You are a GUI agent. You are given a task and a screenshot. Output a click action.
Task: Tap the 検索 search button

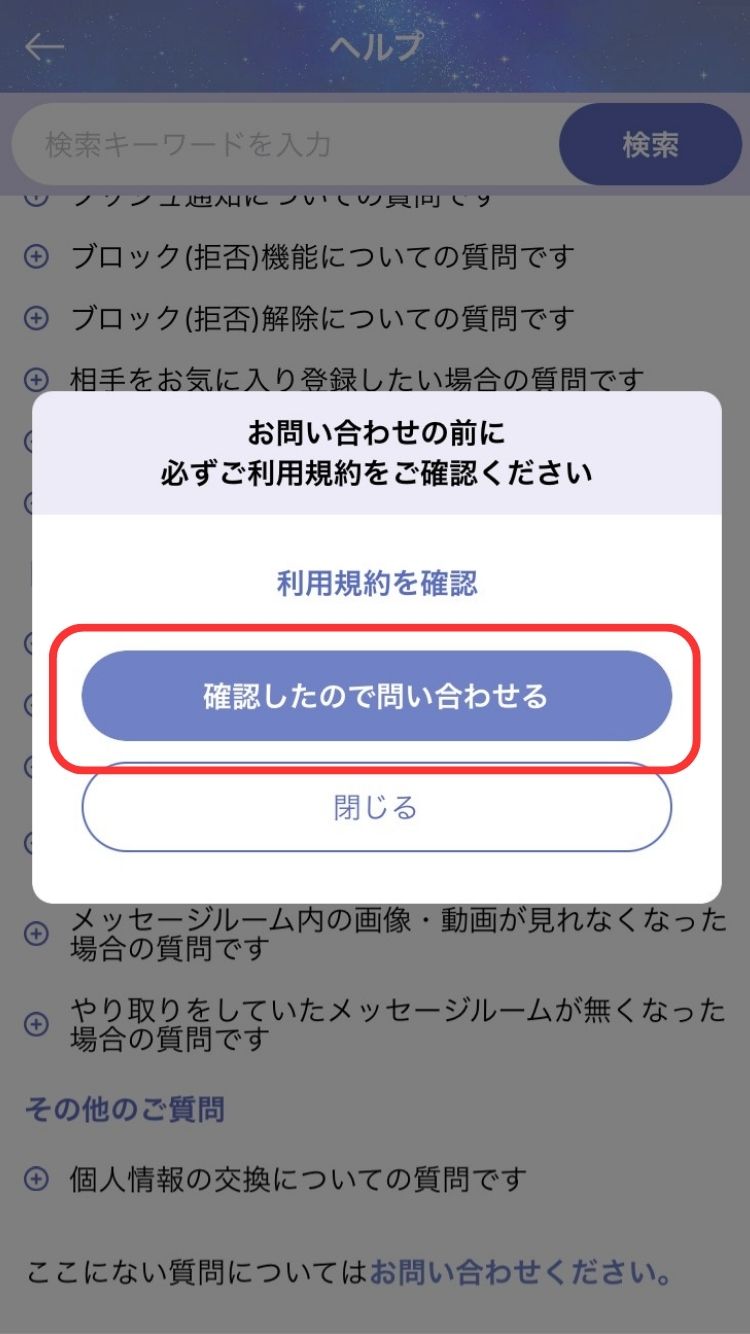pyautogui.click(x=650, y=144)
